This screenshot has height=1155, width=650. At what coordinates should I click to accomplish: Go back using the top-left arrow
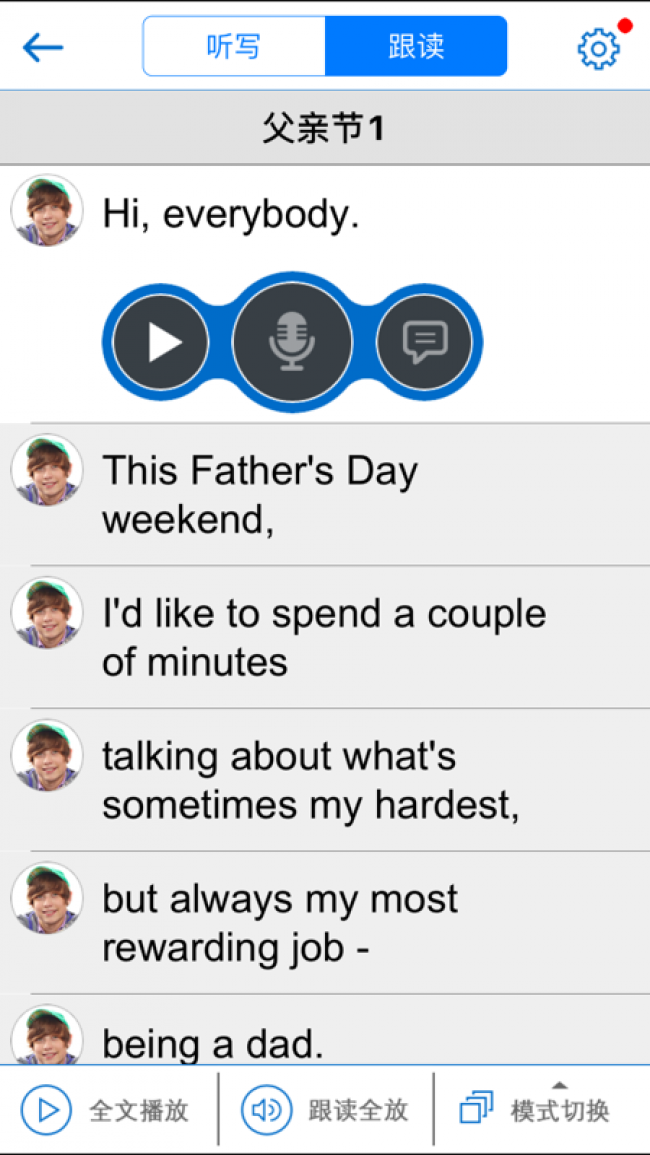pyautogui.click(x=43, y=48)
